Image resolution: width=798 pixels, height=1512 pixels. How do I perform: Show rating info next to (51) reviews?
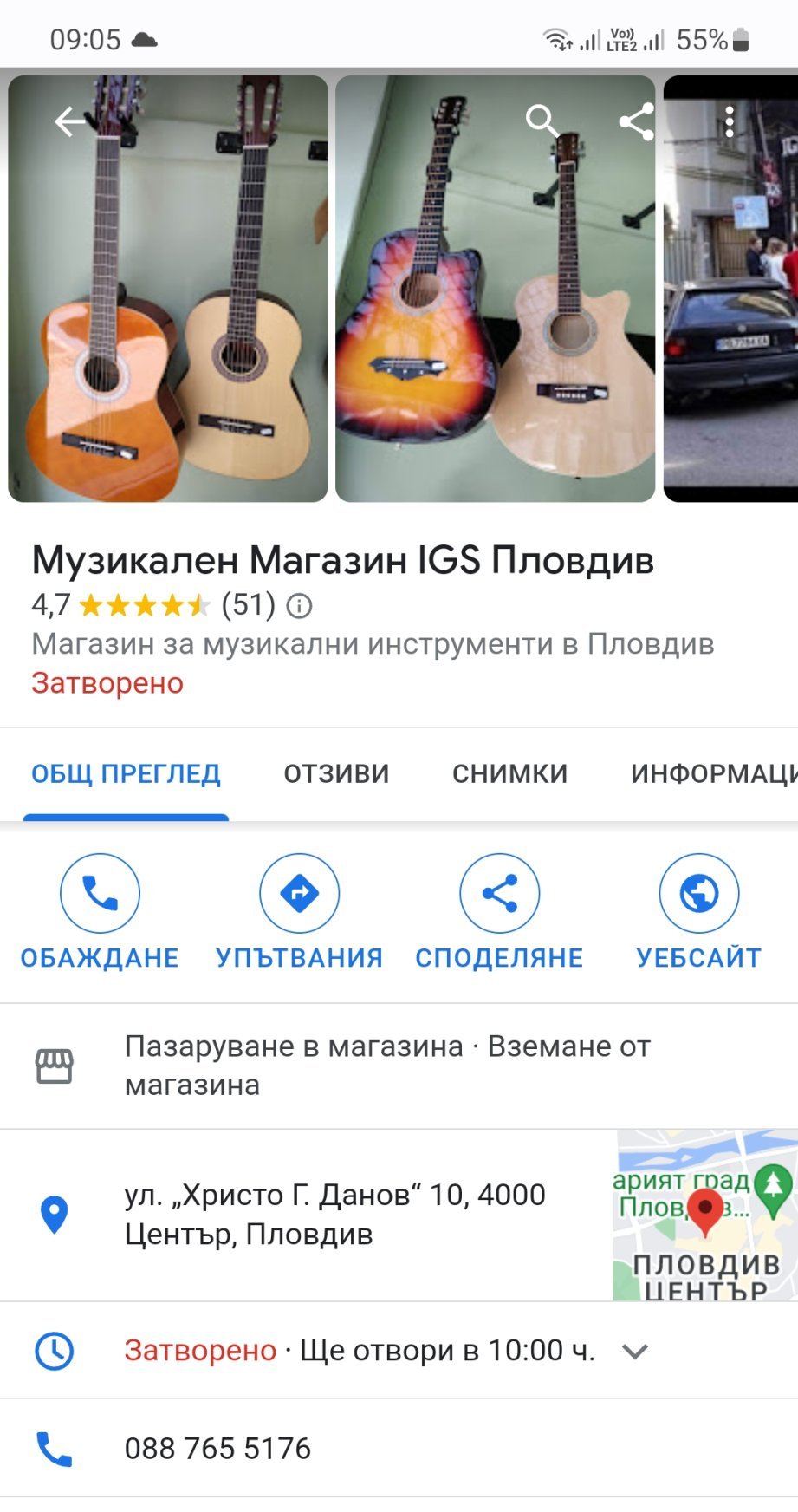(299, 606)
